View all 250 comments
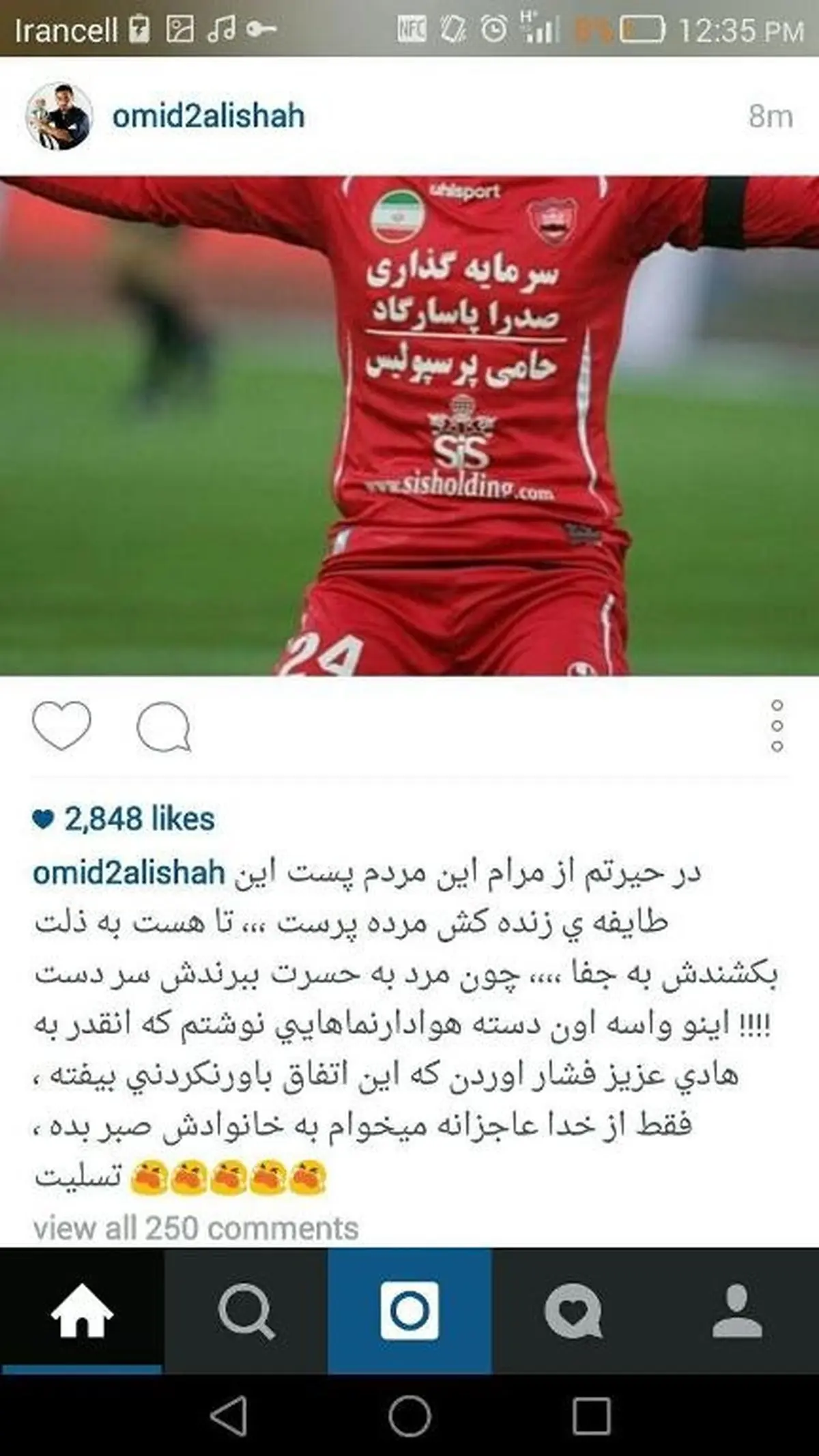The height and width of the screenshot is (1456, 819). tap(196, 1229)
